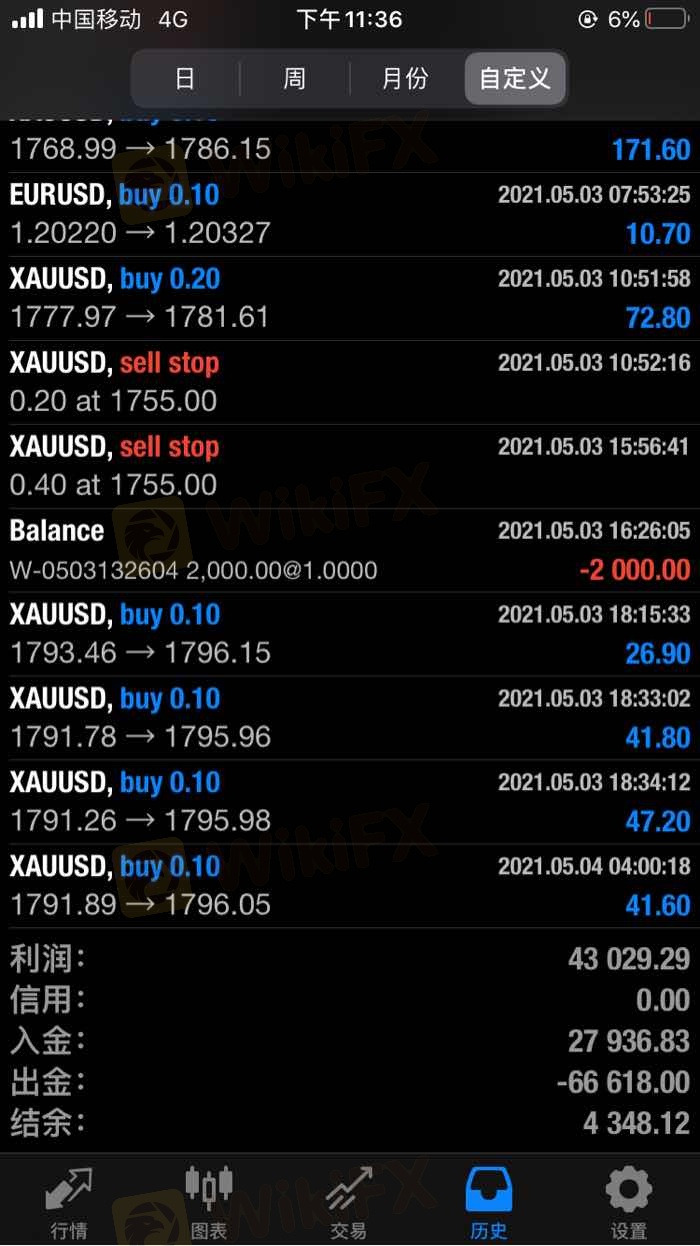Expand the XAUUSD buy 0.20 trade
This screenshot has width=700, height=1246.
point(350,298)
